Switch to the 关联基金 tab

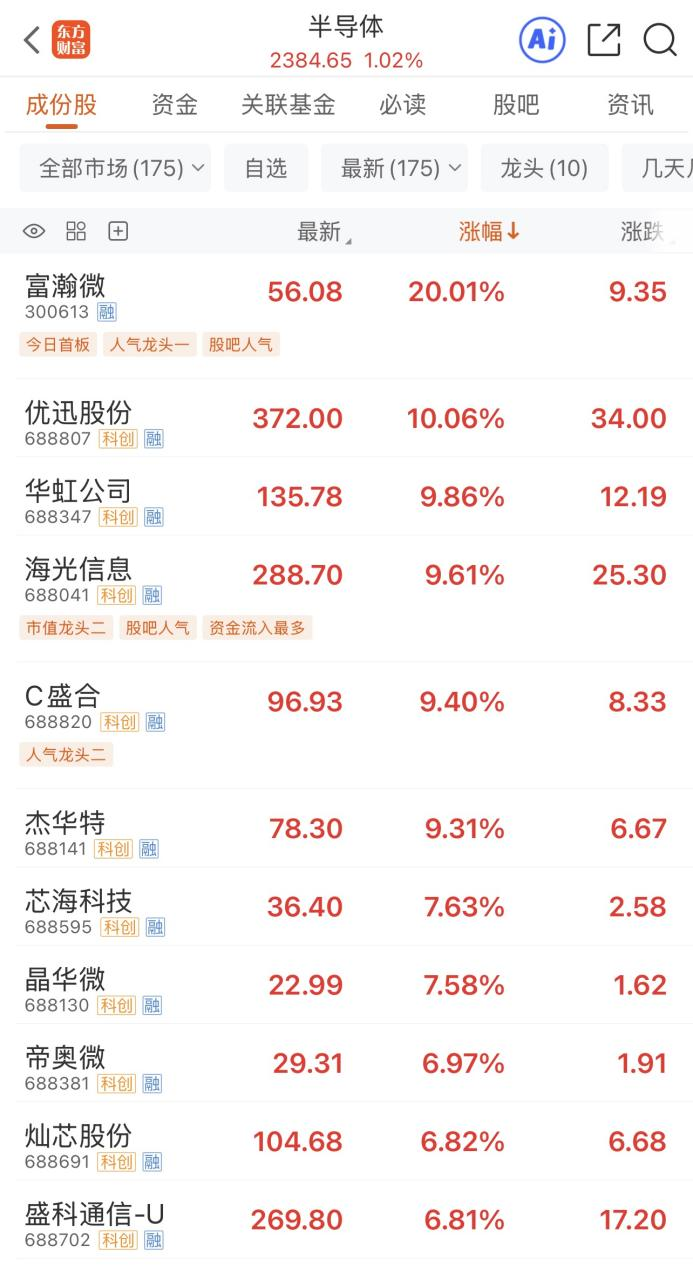[x=288, y=105]
